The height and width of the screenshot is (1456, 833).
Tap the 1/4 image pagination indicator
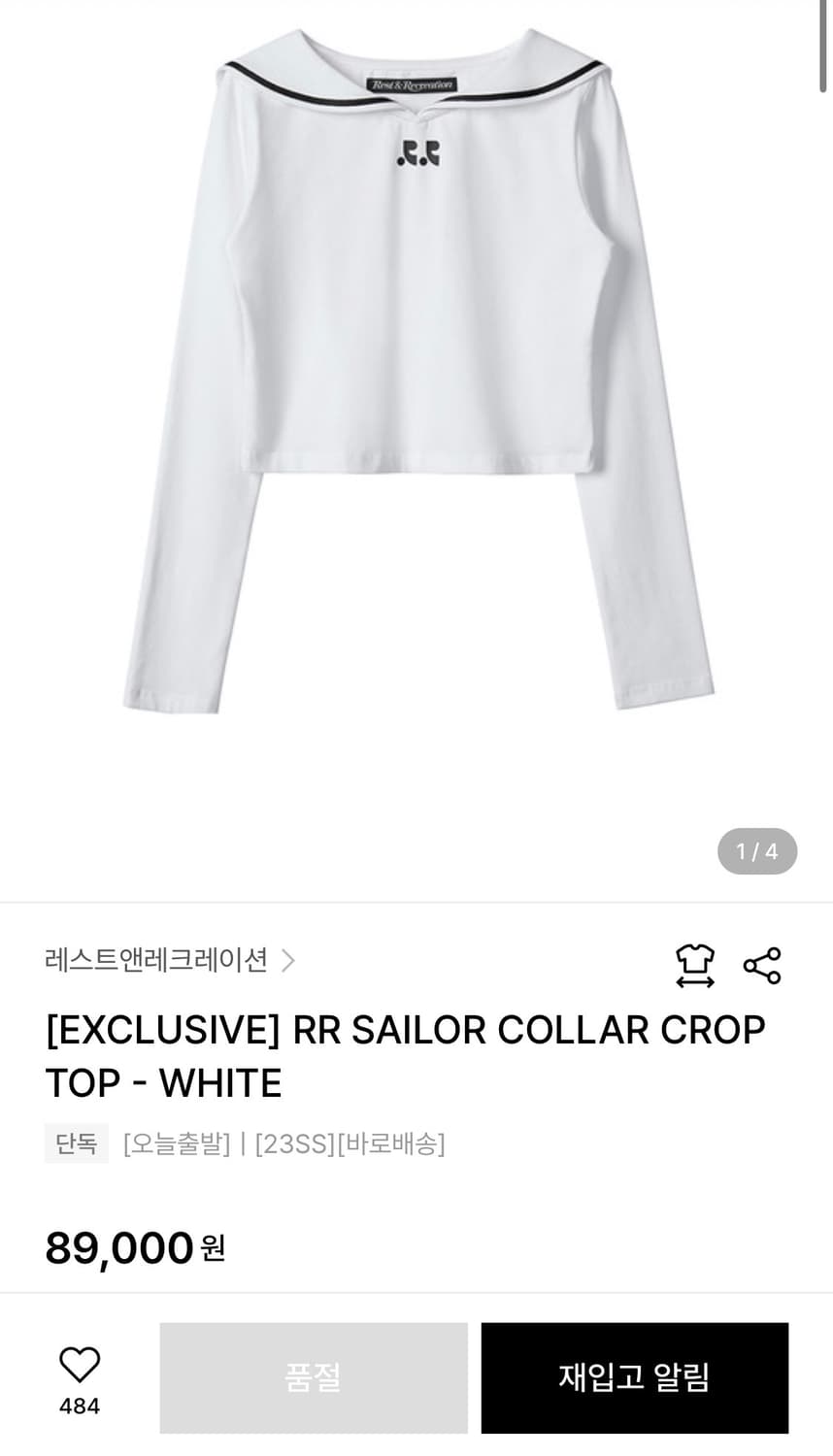(x=756, y=851)
